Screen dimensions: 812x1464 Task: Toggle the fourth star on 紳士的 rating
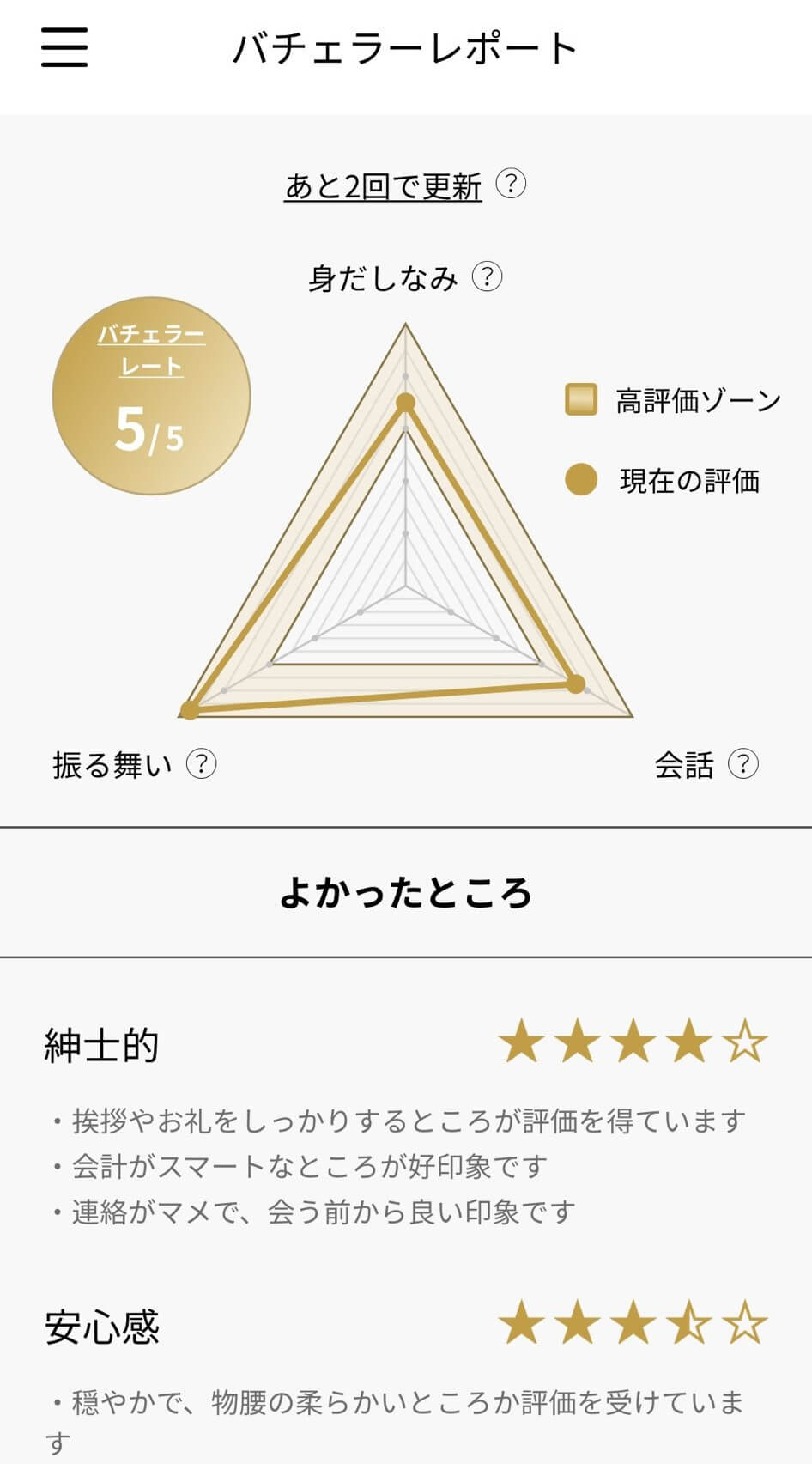point(691,1042)
